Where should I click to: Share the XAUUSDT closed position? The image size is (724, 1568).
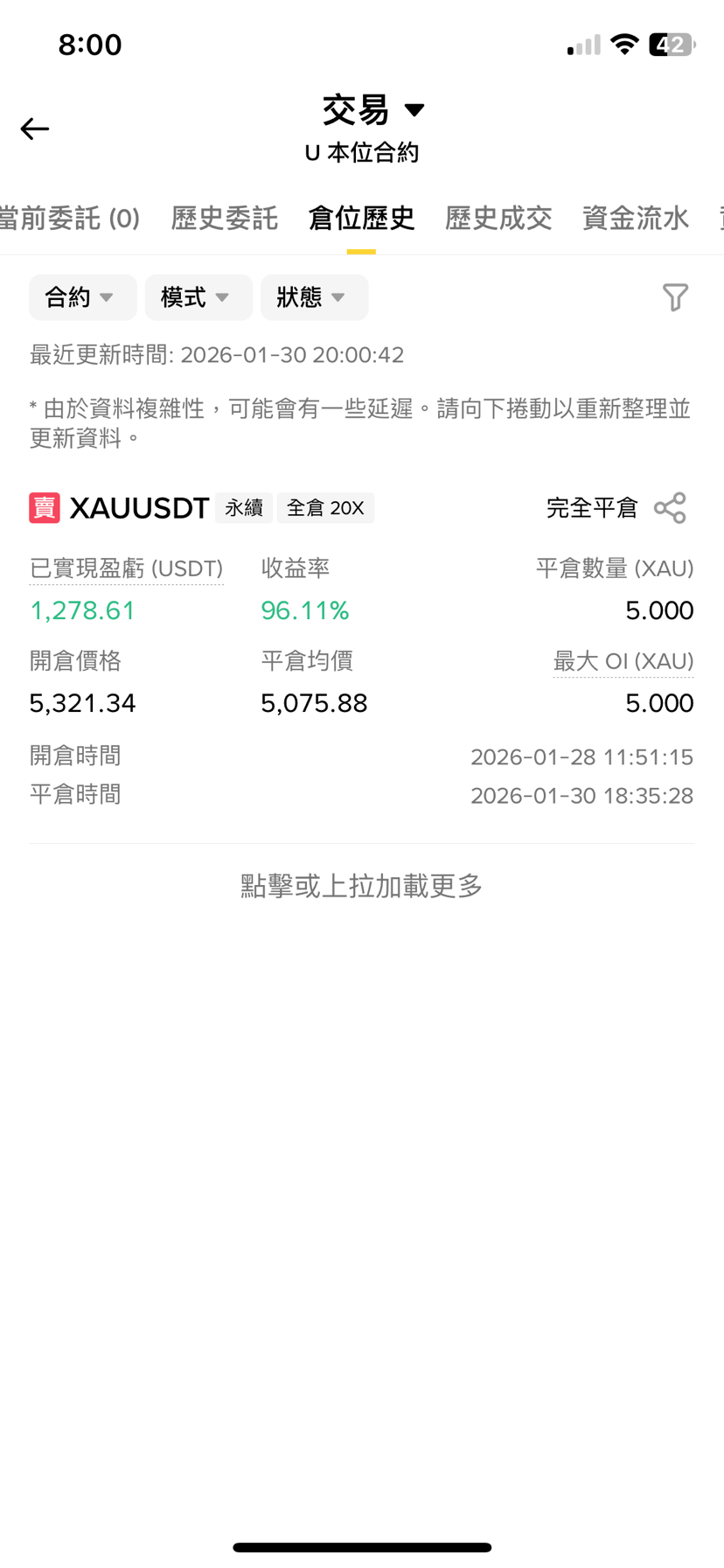pyautogui.click(x=670, y=508)
